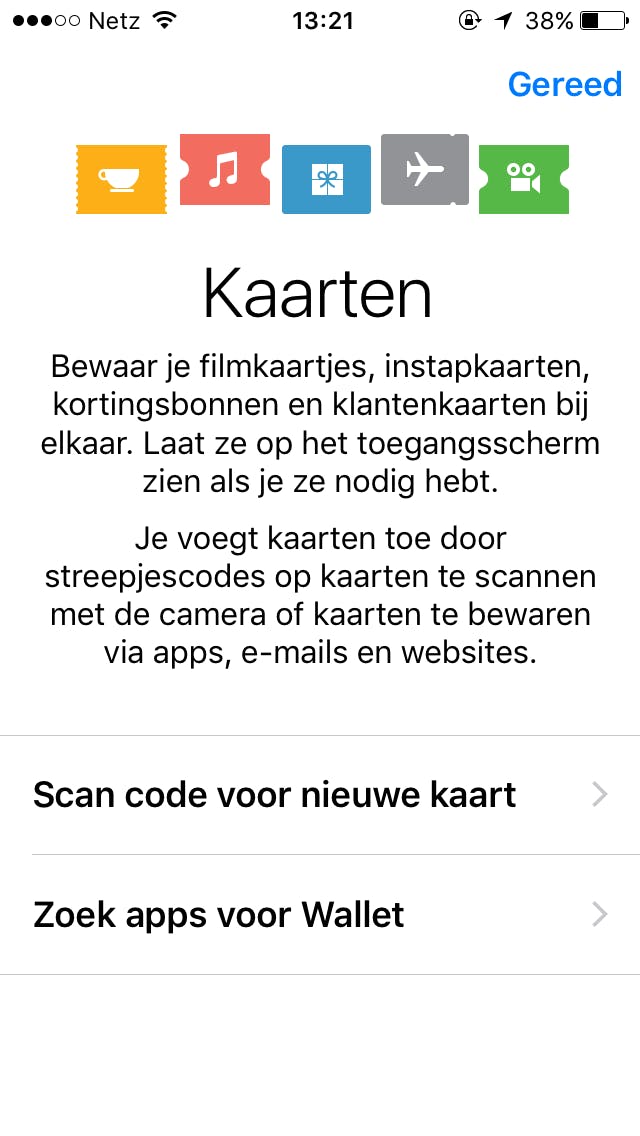Image resolution: width=640 pixels, height=1136 pixels.
Task: Open Zoek apps voor Wallet
Action: pos(320,914)
